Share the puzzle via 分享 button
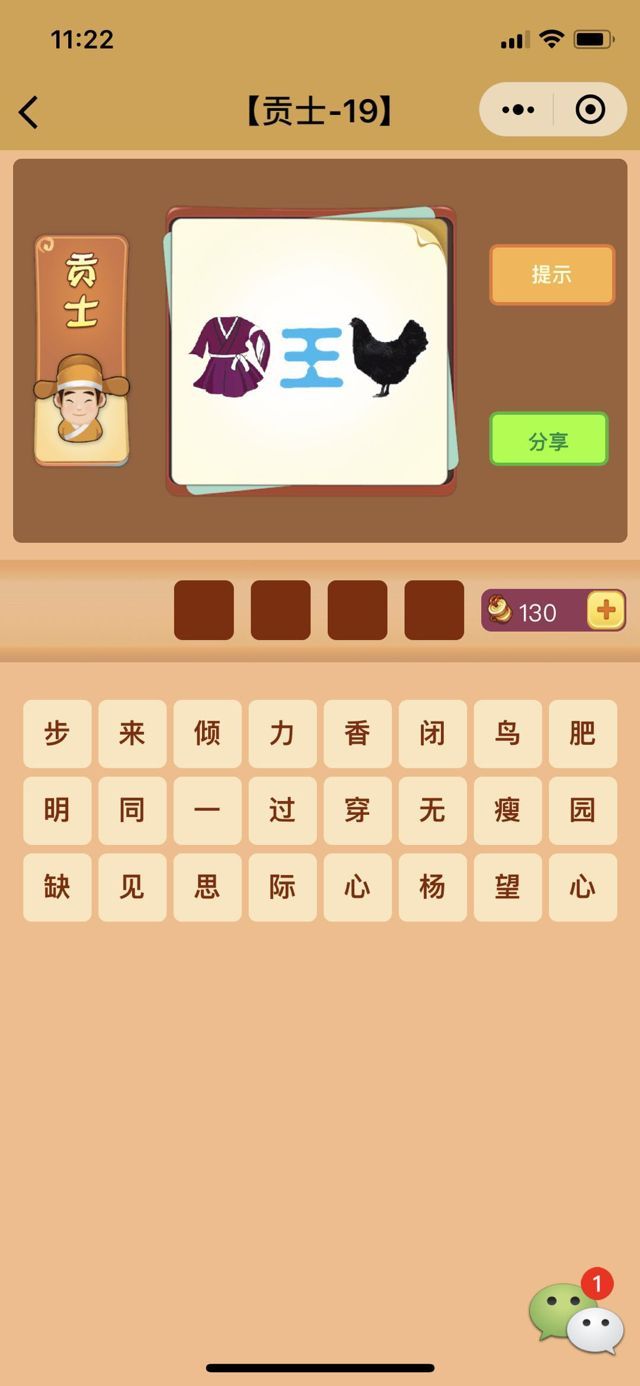Image resolution: width=640 pixels, height=1386 pixels. [548, 440]
